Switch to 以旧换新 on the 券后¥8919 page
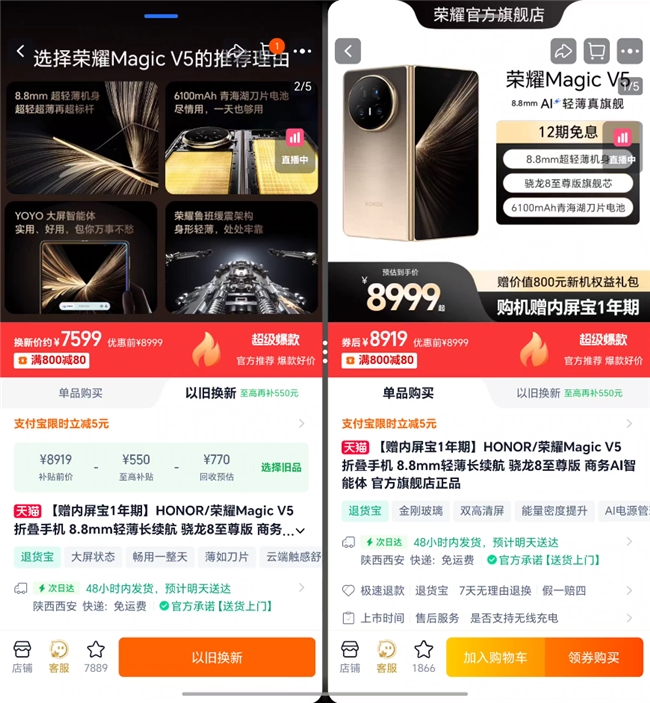The width and height of the screenshot is (650, 703). pos(538,393)
